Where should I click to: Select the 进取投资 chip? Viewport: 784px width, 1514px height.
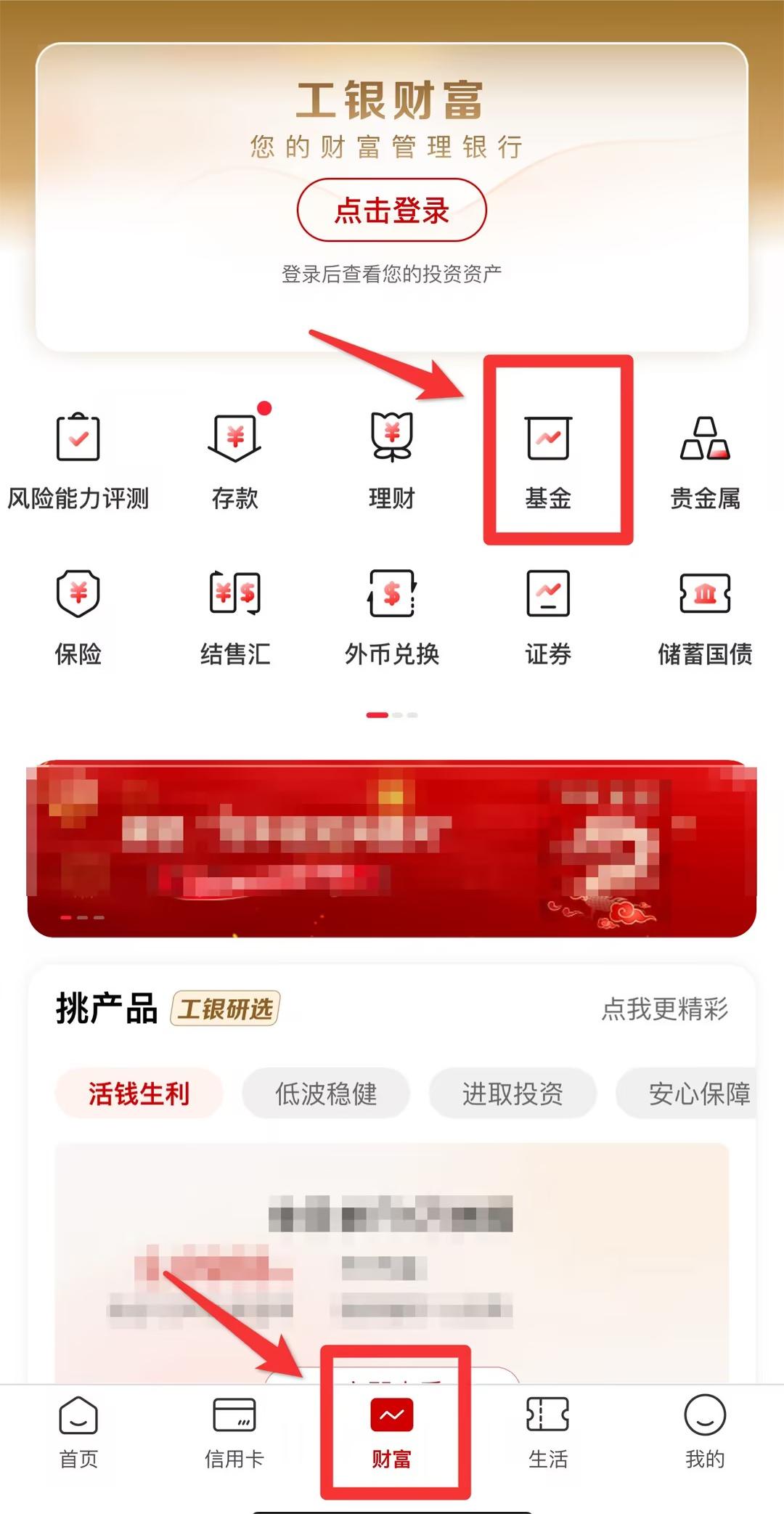pos(513,1093)
